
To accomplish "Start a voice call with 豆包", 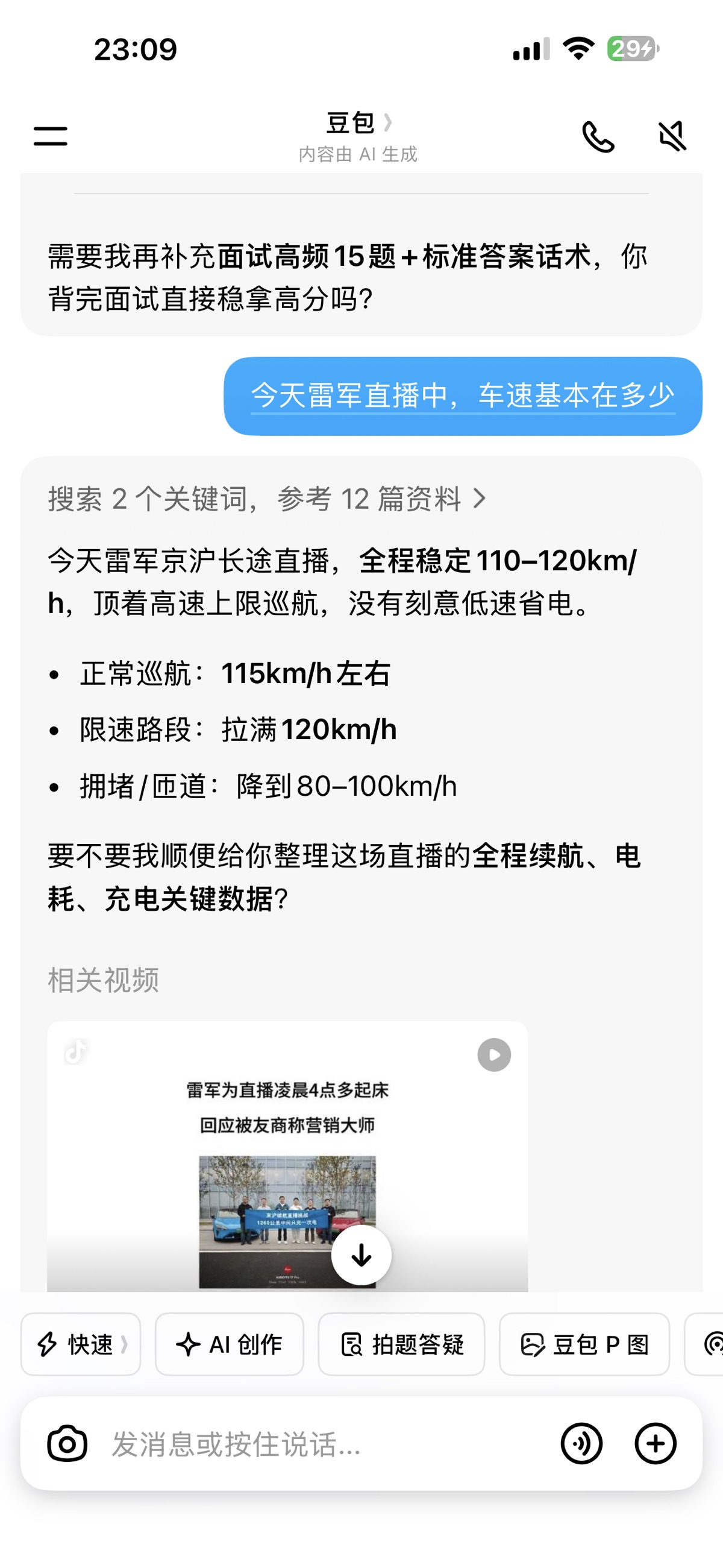I will coord(598,136).
